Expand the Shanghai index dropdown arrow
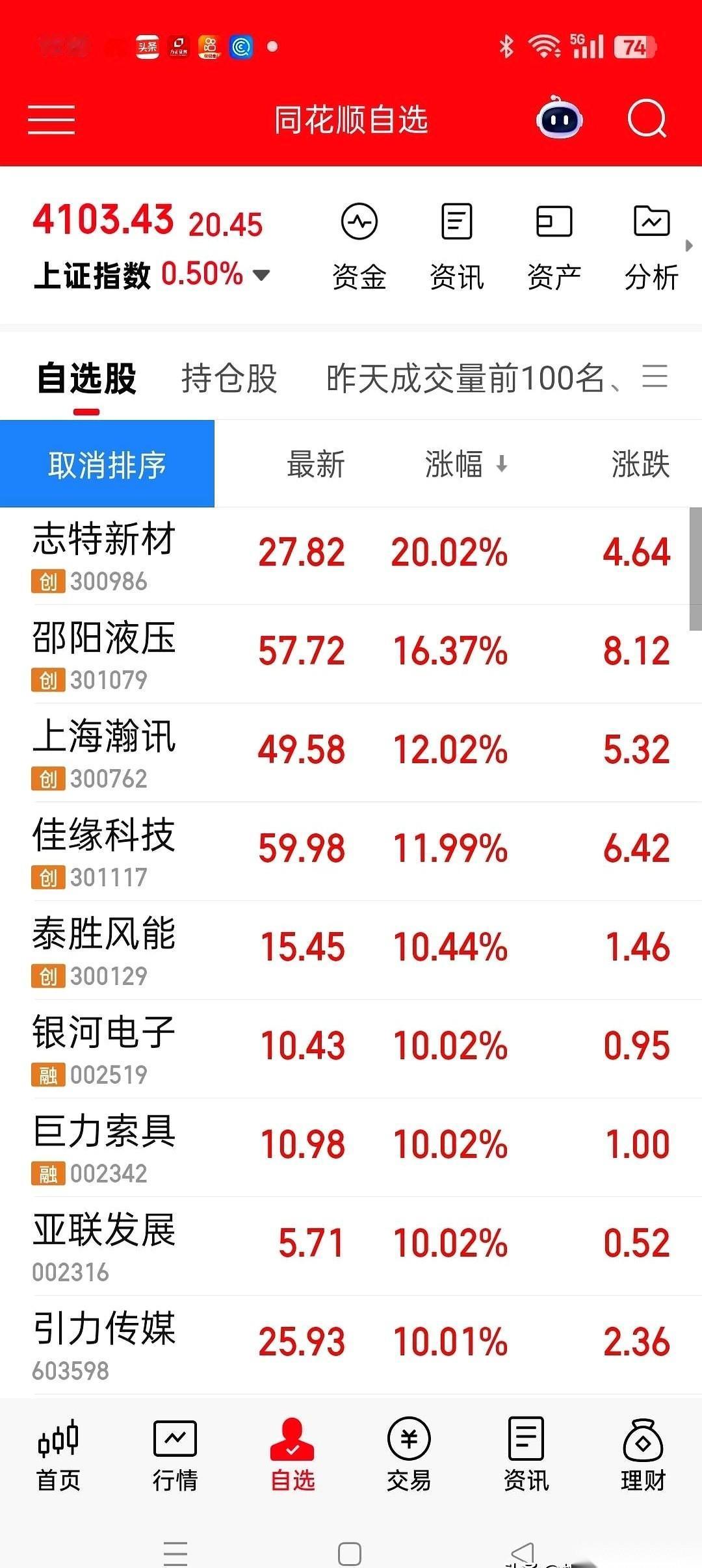Image resolution: width=702 pixels, height=1568 pixels. [x=260, y=276]
